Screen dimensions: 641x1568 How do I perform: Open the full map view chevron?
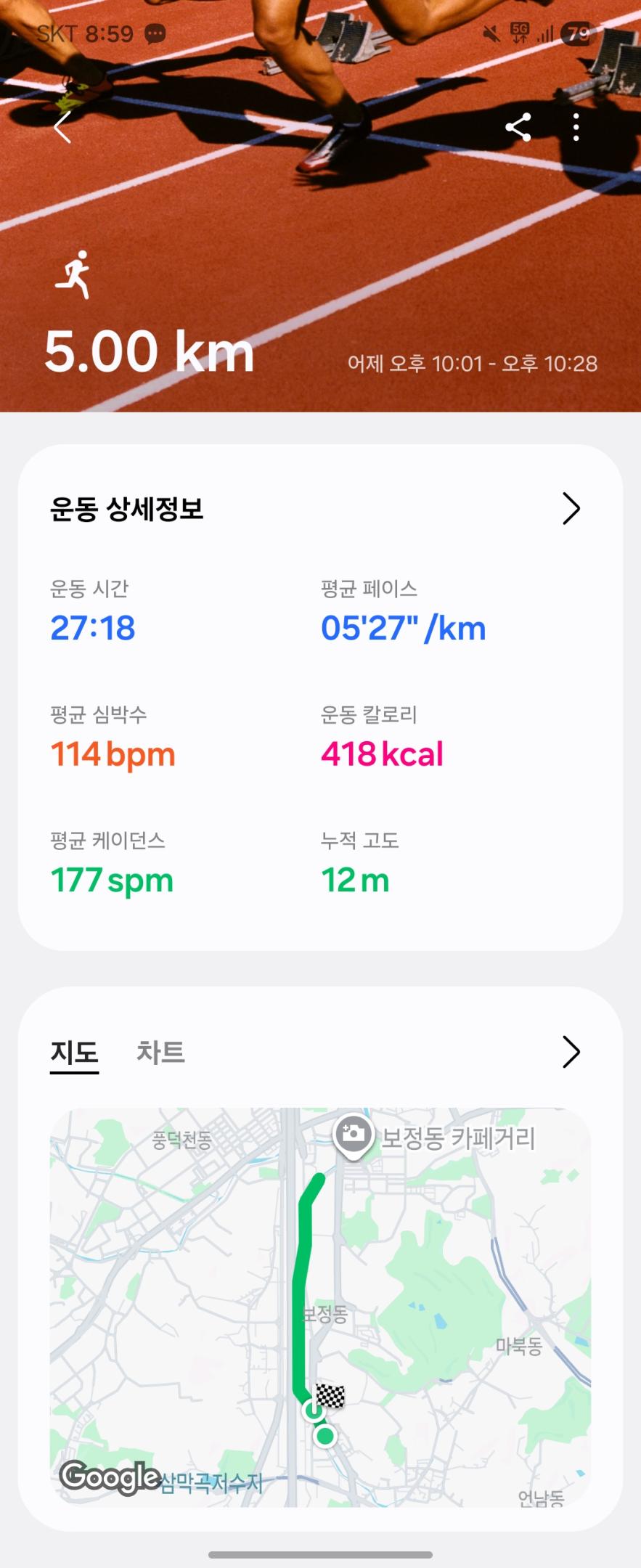(571, 1052)
